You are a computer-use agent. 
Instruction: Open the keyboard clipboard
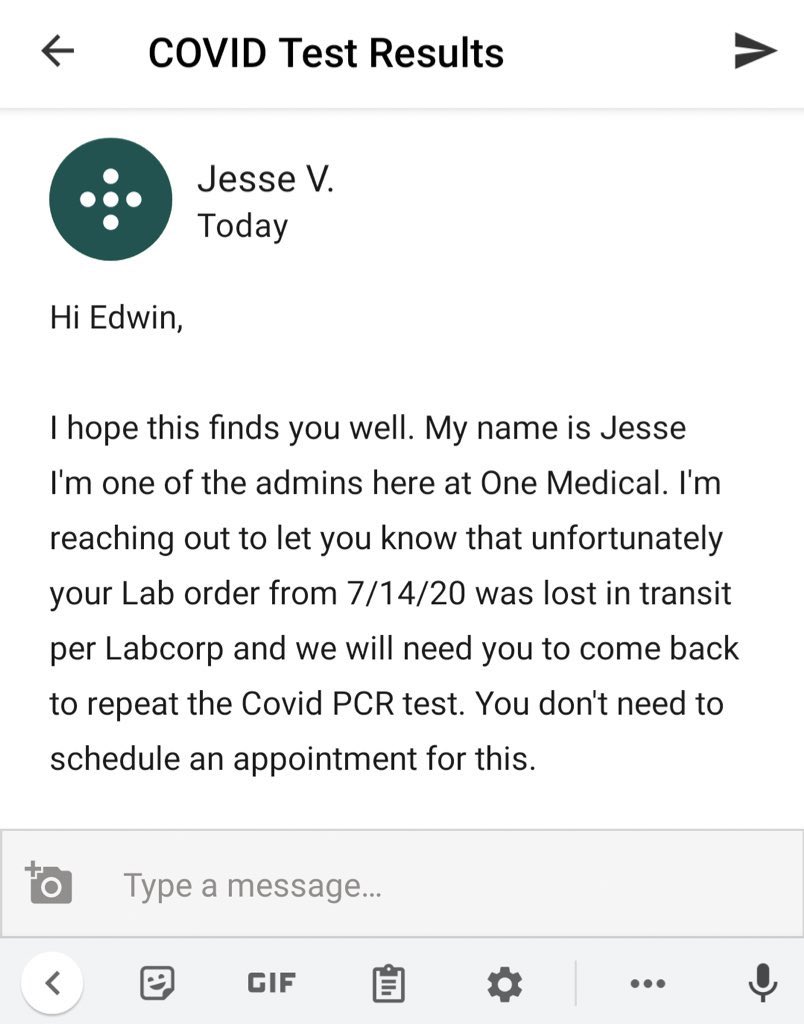click(388, 984)
